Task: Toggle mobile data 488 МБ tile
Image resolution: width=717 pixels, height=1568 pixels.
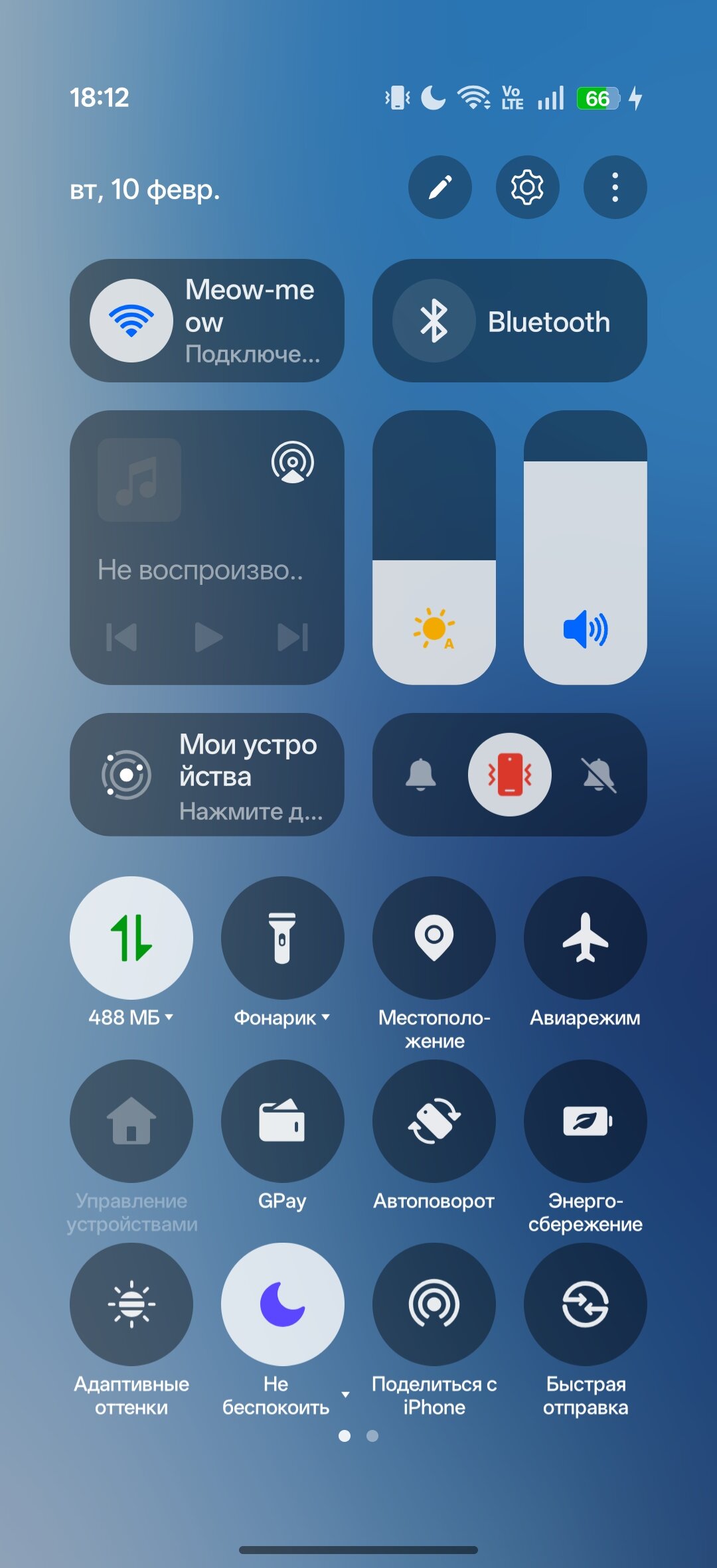Action: (x=131, y=937)
